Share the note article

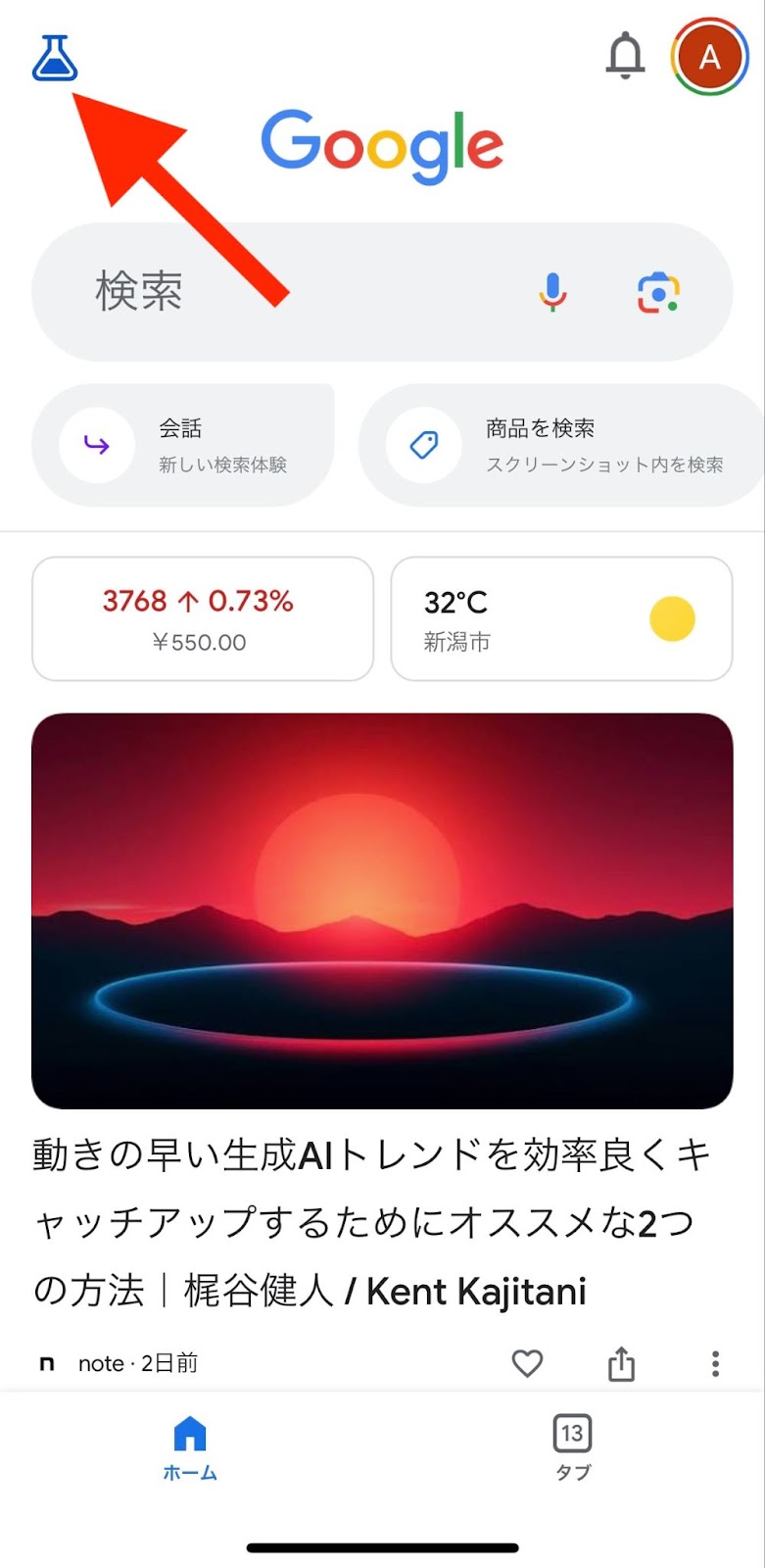(622, 1363)
